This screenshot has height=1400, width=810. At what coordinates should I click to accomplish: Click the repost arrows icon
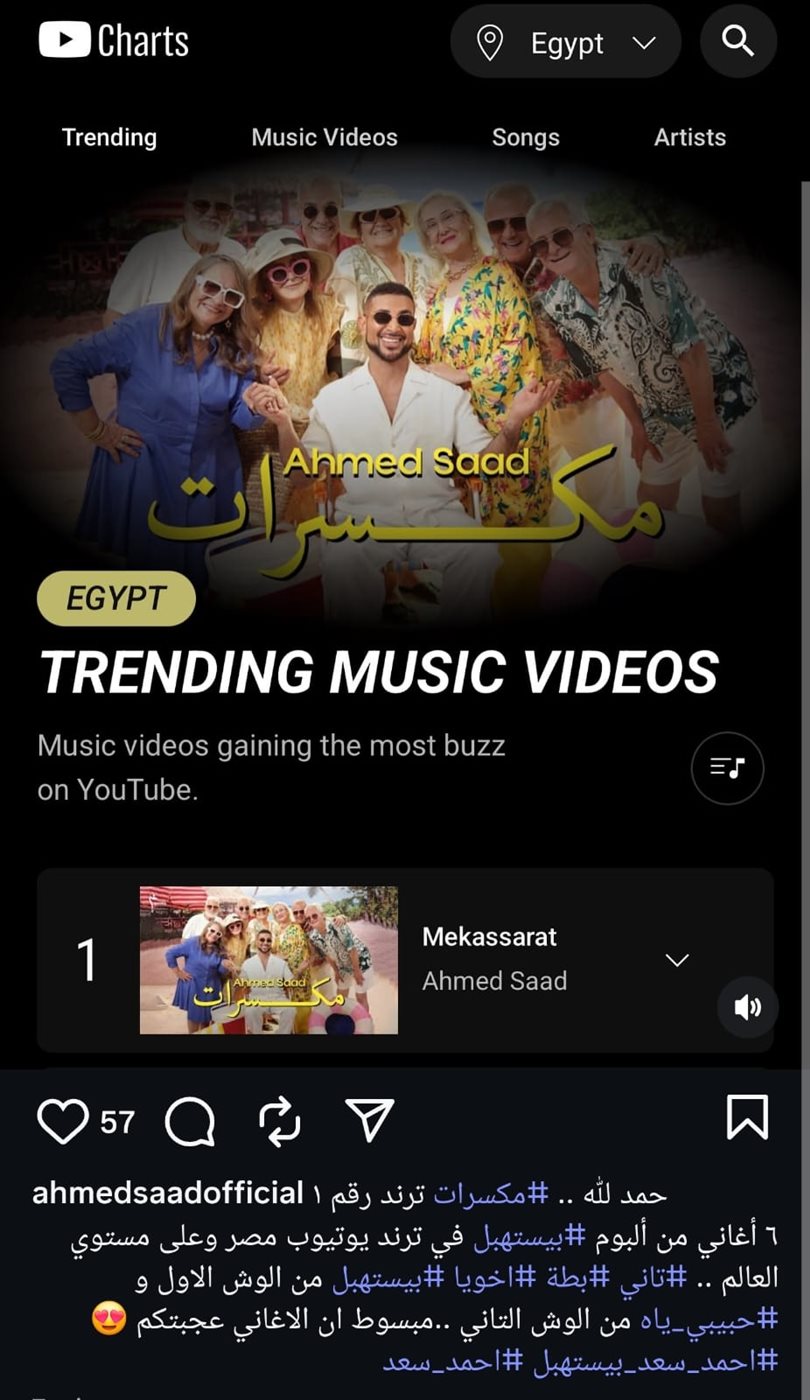coord(280,1121)
